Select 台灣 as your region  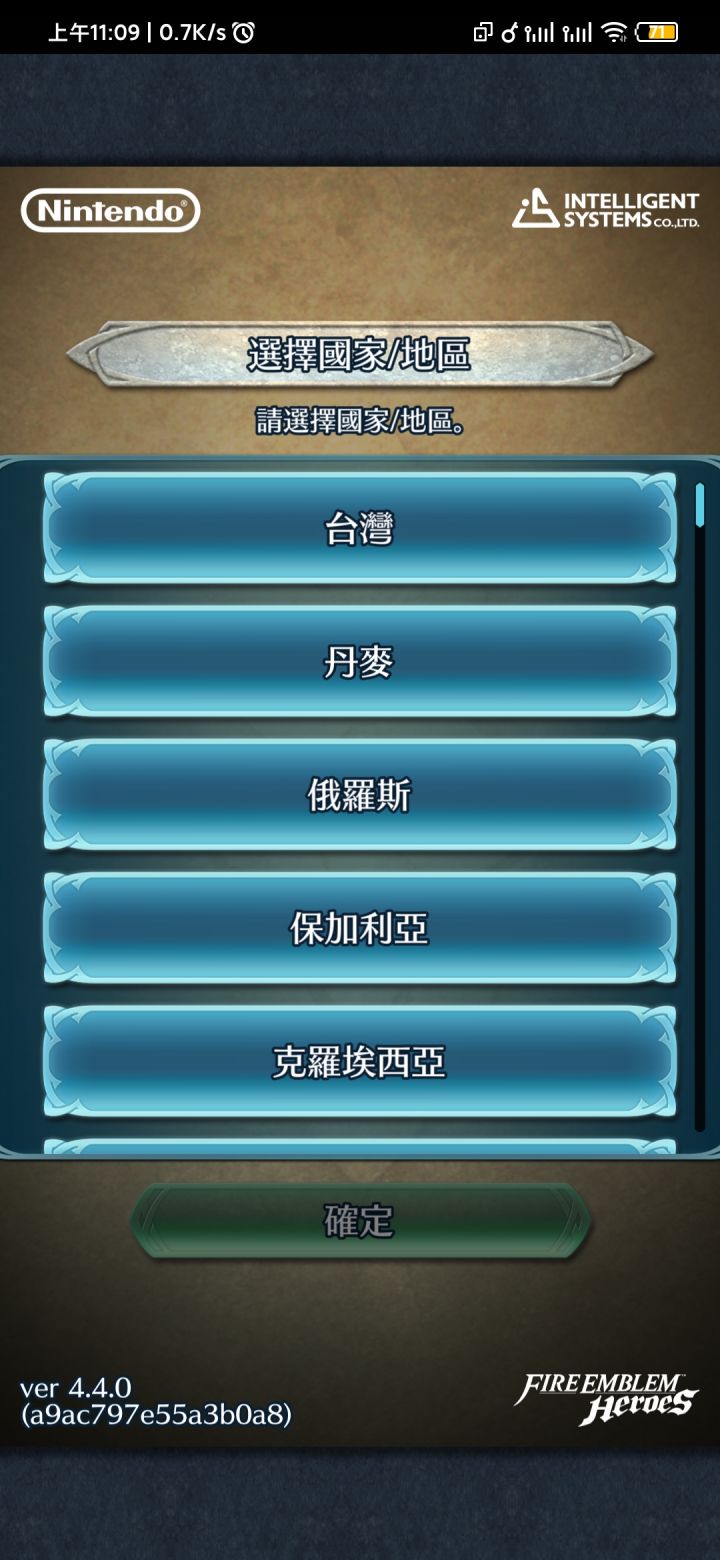pos(360,528)
